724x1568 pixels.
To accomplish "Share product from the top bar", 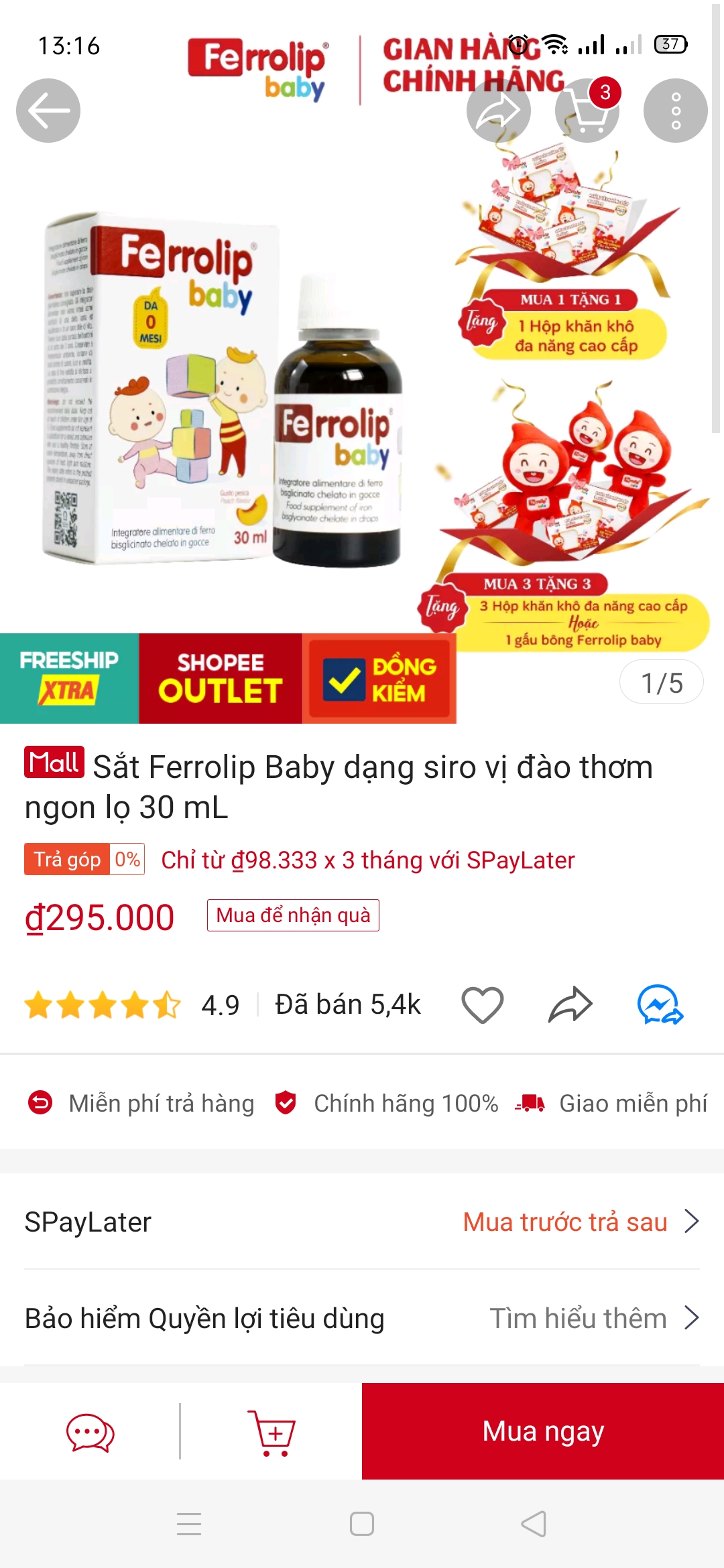I will (x=498, y=111).
